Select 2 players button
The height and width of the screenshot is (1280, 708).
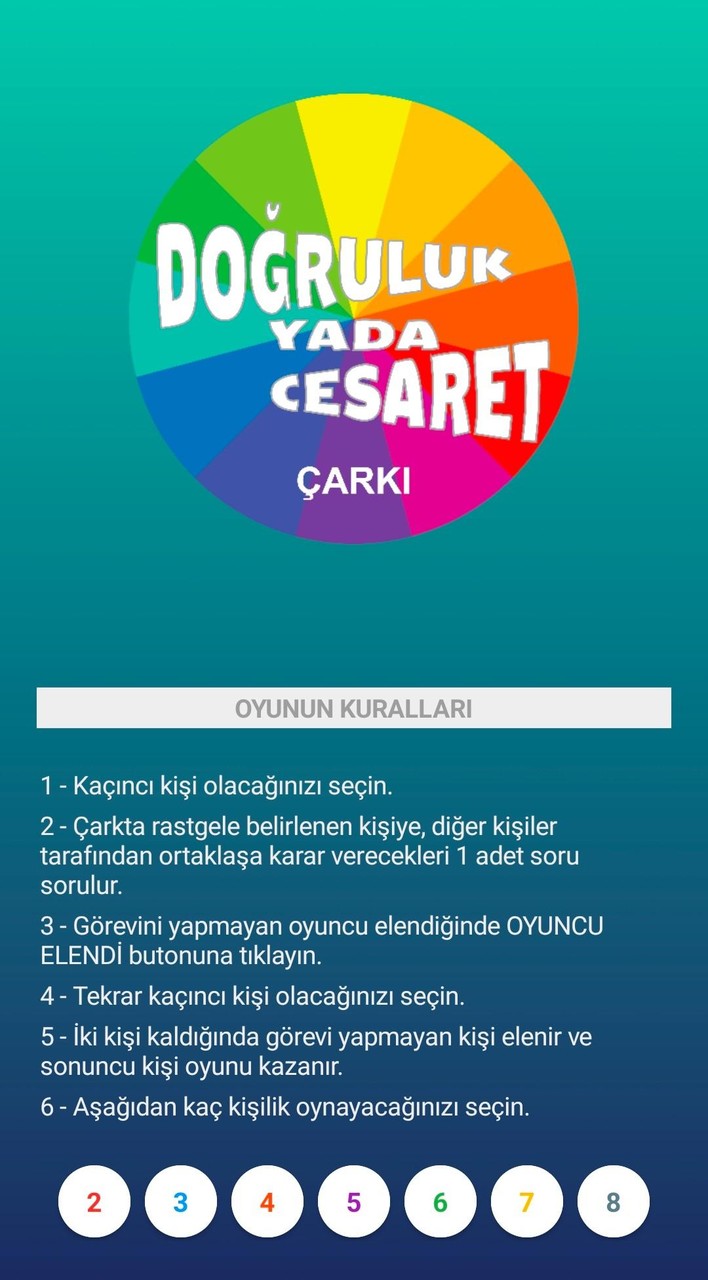click(x=94, y=1202)
